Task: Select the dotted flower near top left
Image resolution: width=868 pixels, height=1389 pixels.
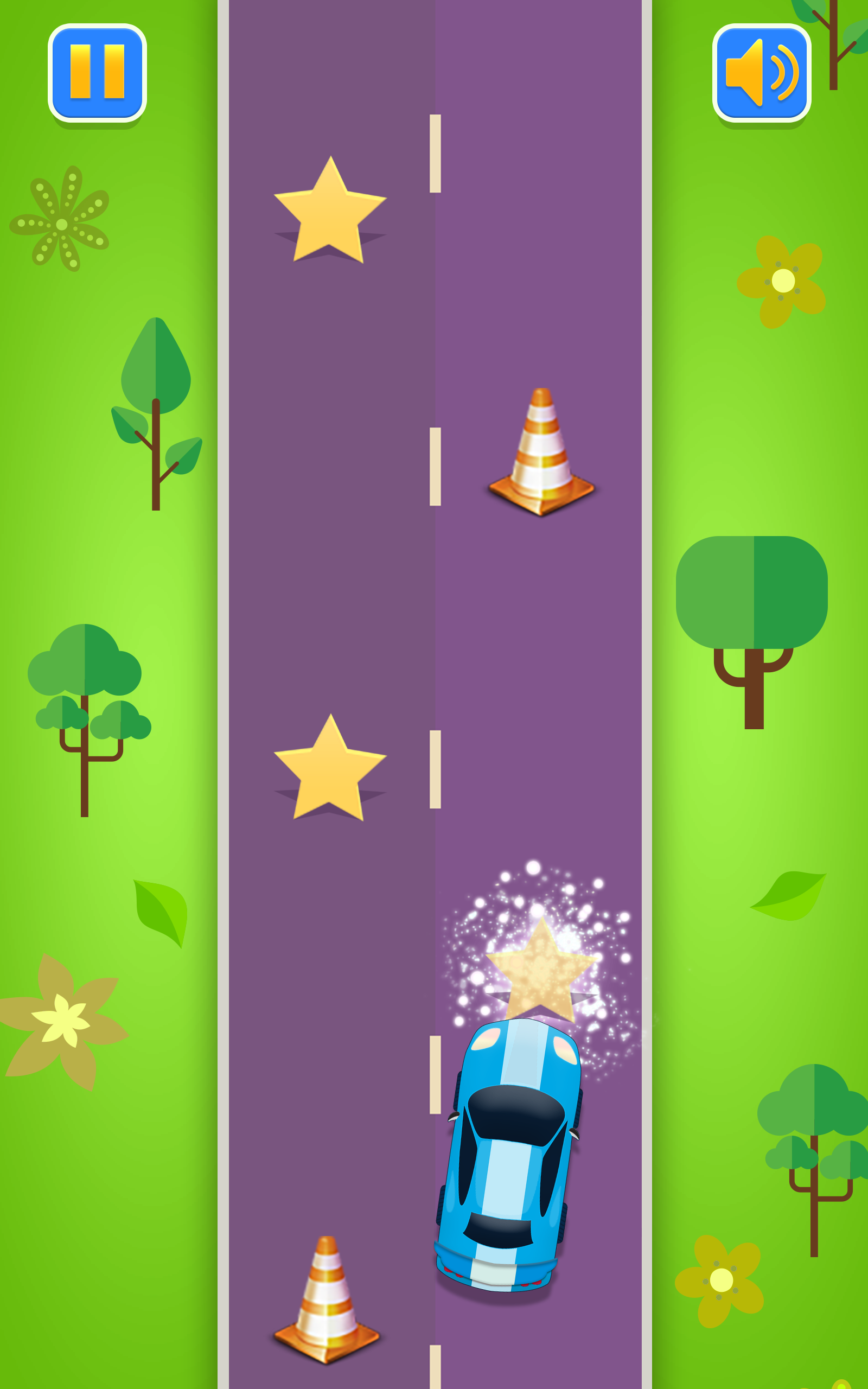Action: pyautogui.click(x=63, y=224)
